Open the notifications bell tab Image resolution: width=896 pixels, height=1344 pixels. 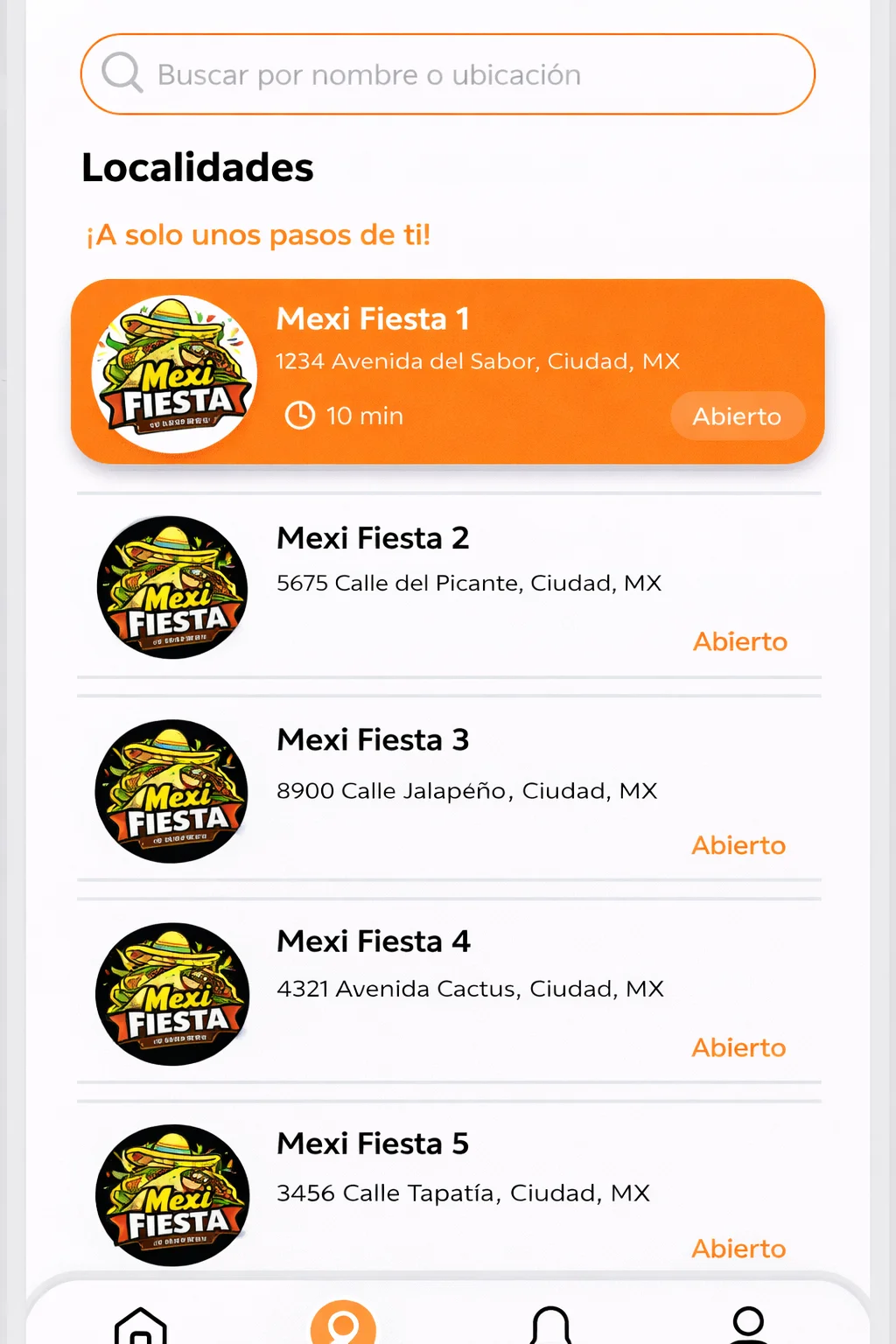tap(551, 1325)
